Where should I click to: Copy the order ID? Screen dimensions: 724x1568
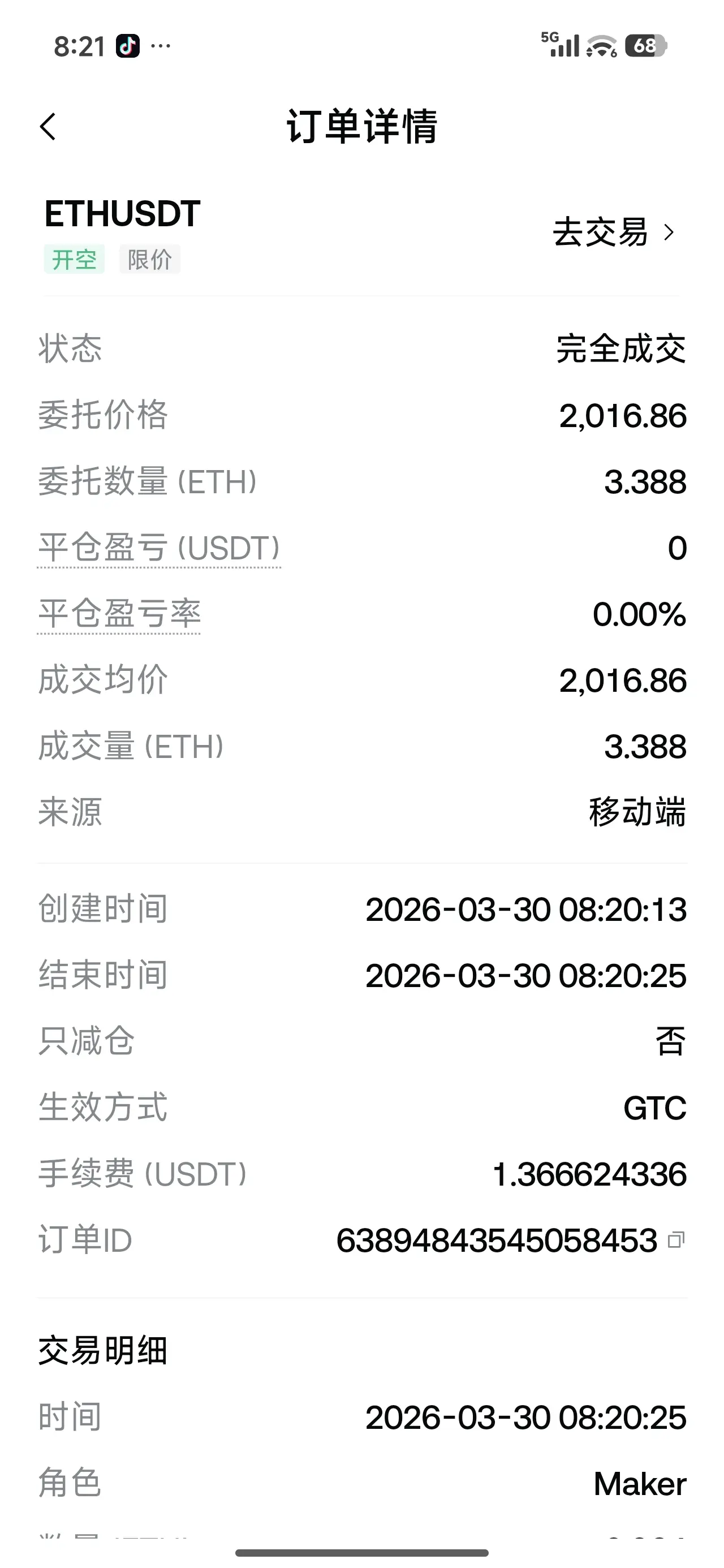pos(676,1240)
